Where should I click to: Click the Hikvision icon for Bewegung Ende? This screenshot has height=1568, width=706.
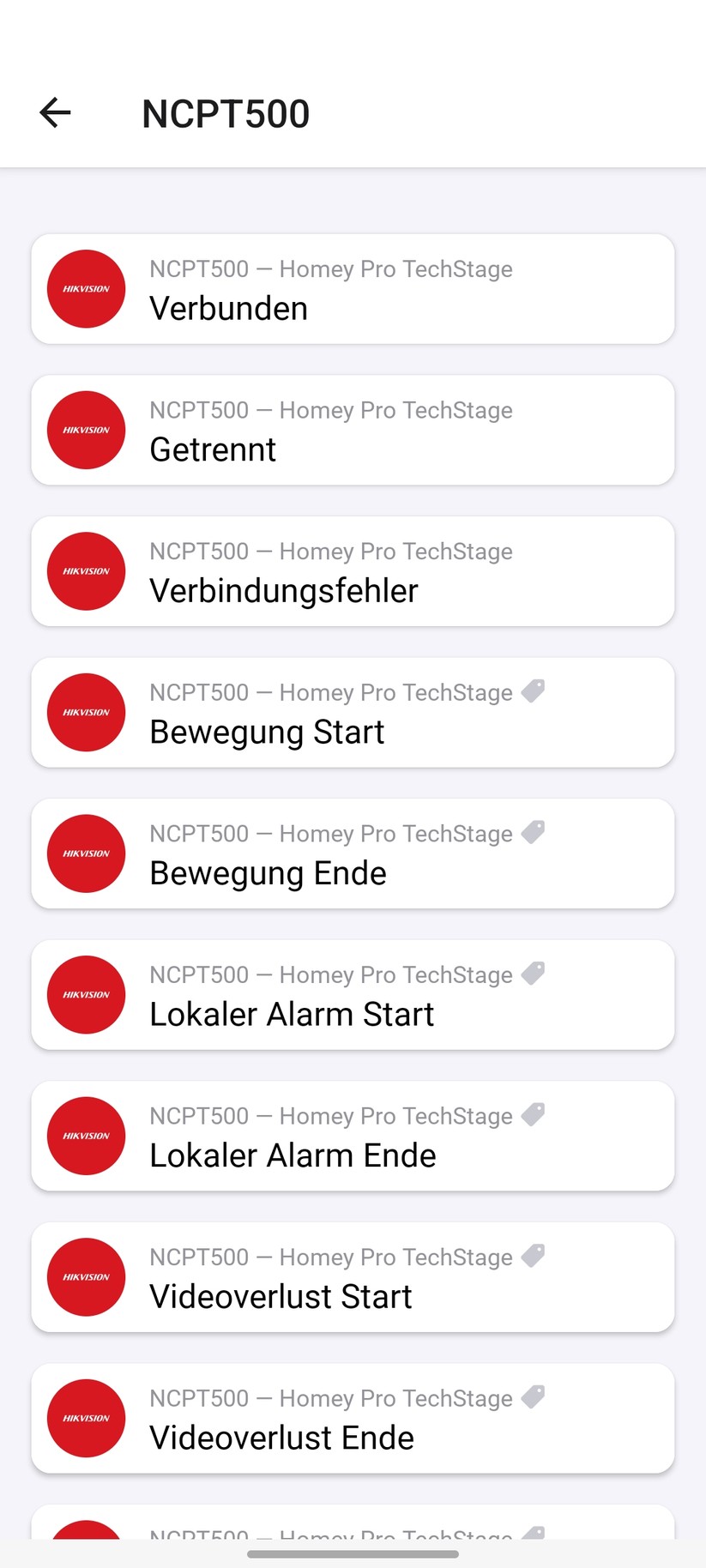click(86, 853)
